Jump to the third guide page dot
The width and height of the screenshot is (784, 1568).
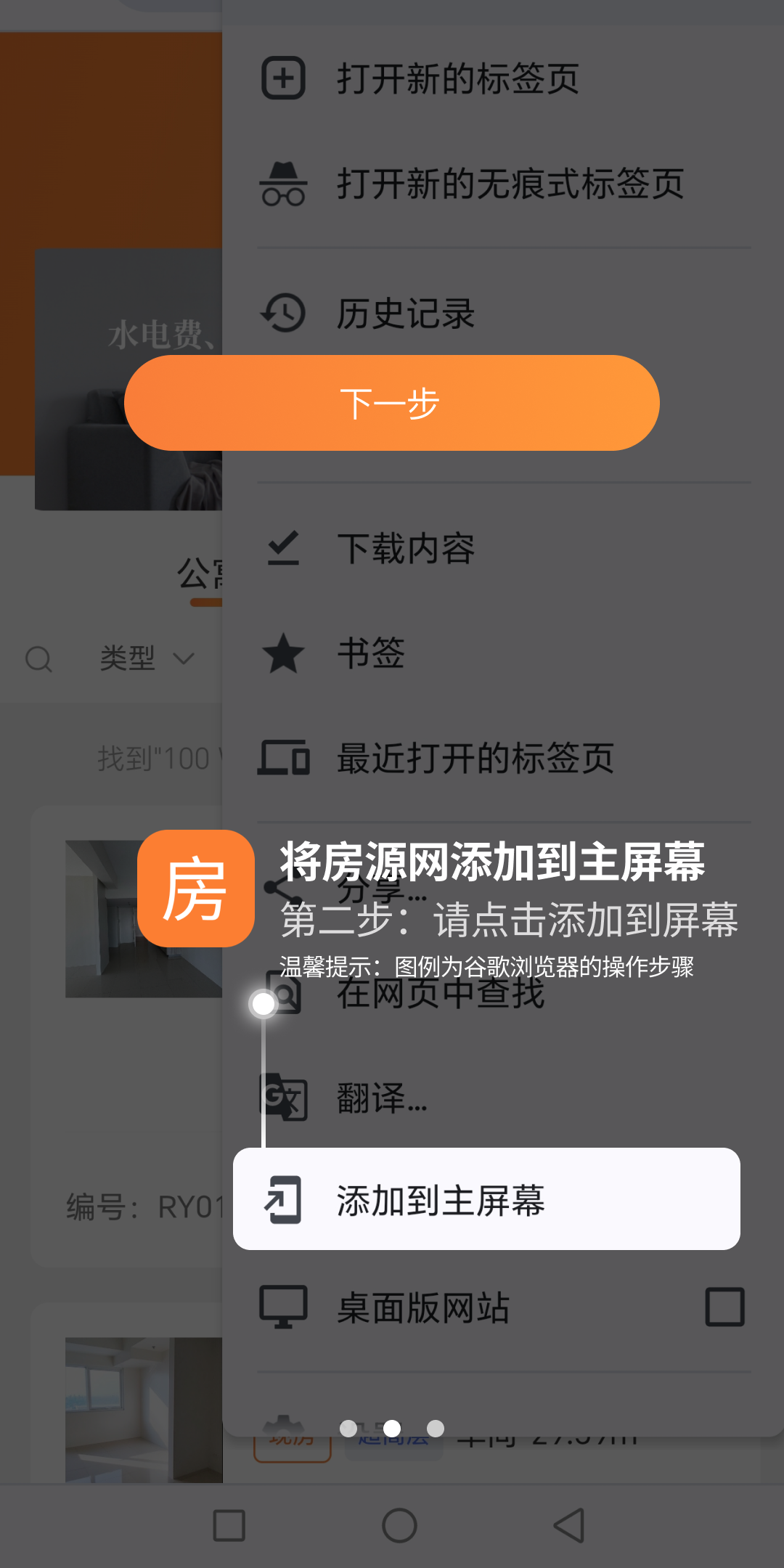[436, 1428]
